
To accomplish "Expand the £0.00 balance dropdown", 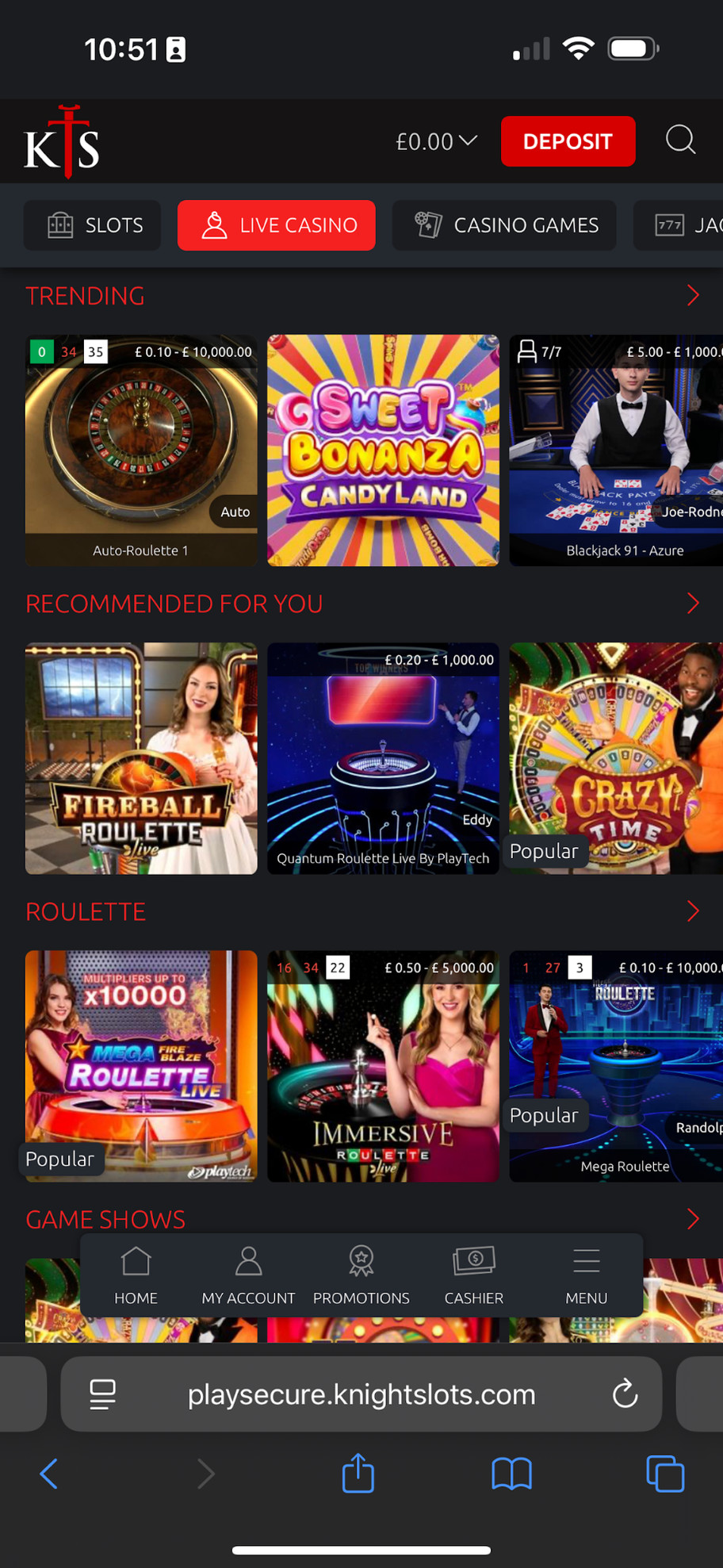I will 436,141.
